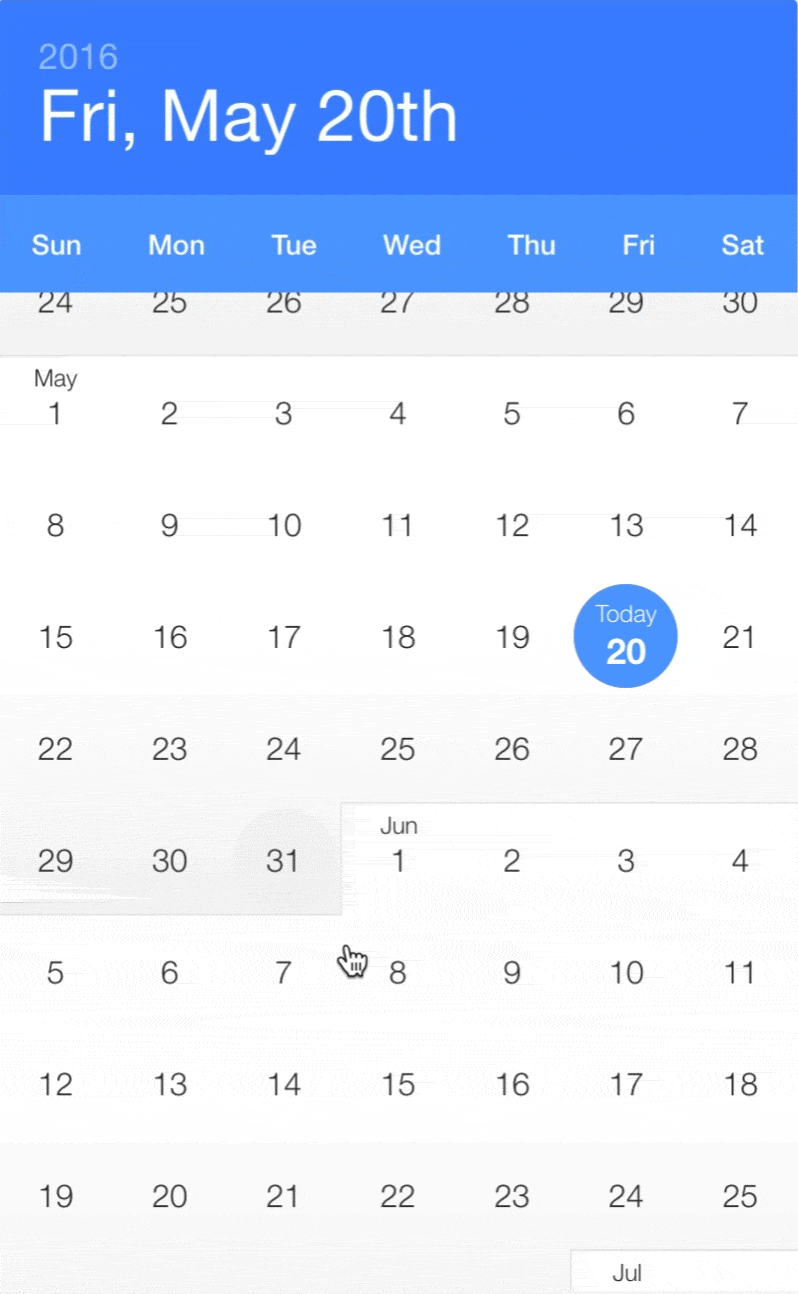Pick April 24th from the previous month

coord(56,303)
